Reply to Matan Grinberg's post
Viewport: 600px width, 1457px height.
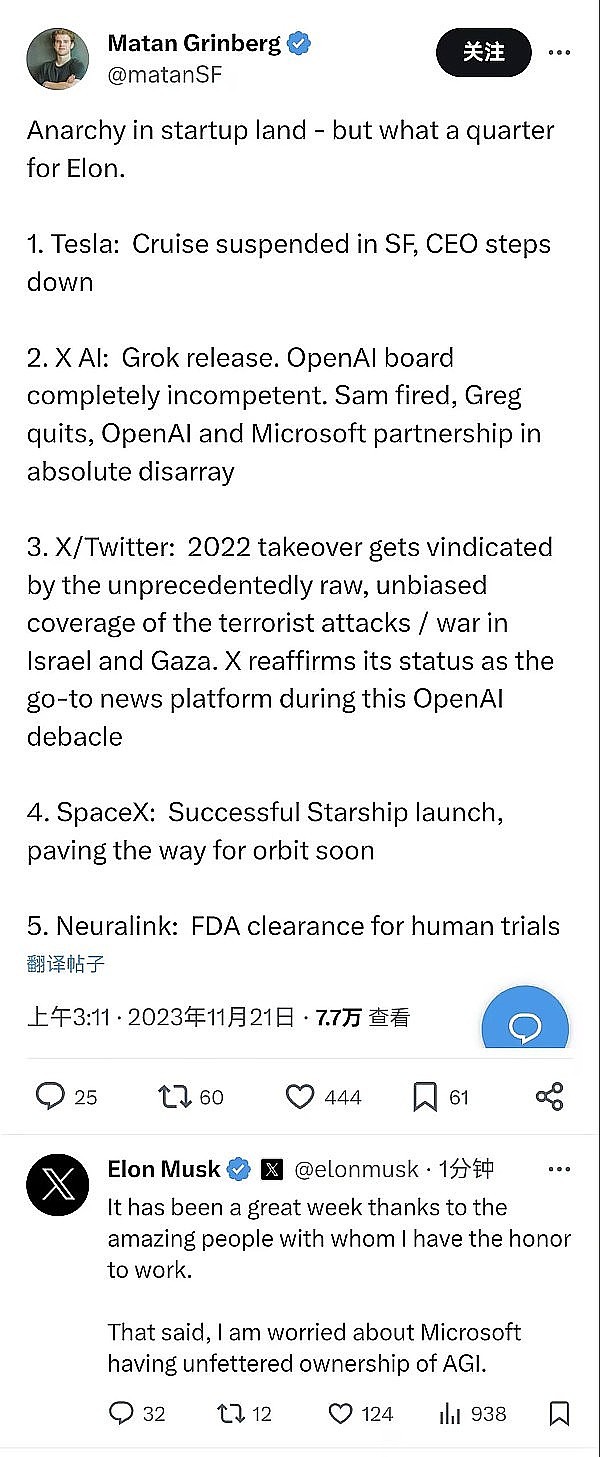pos(51,1096)
